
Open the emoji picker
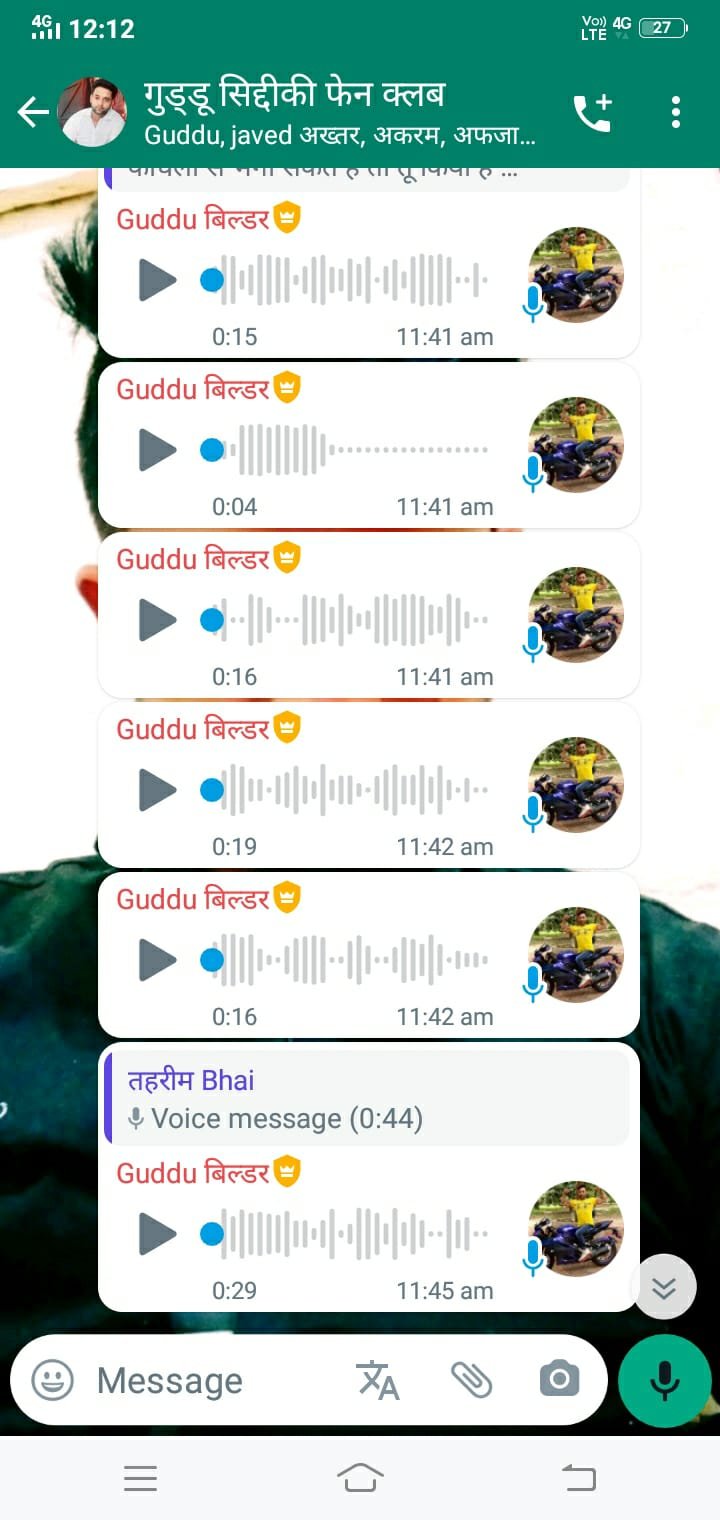pos(52,1381)
